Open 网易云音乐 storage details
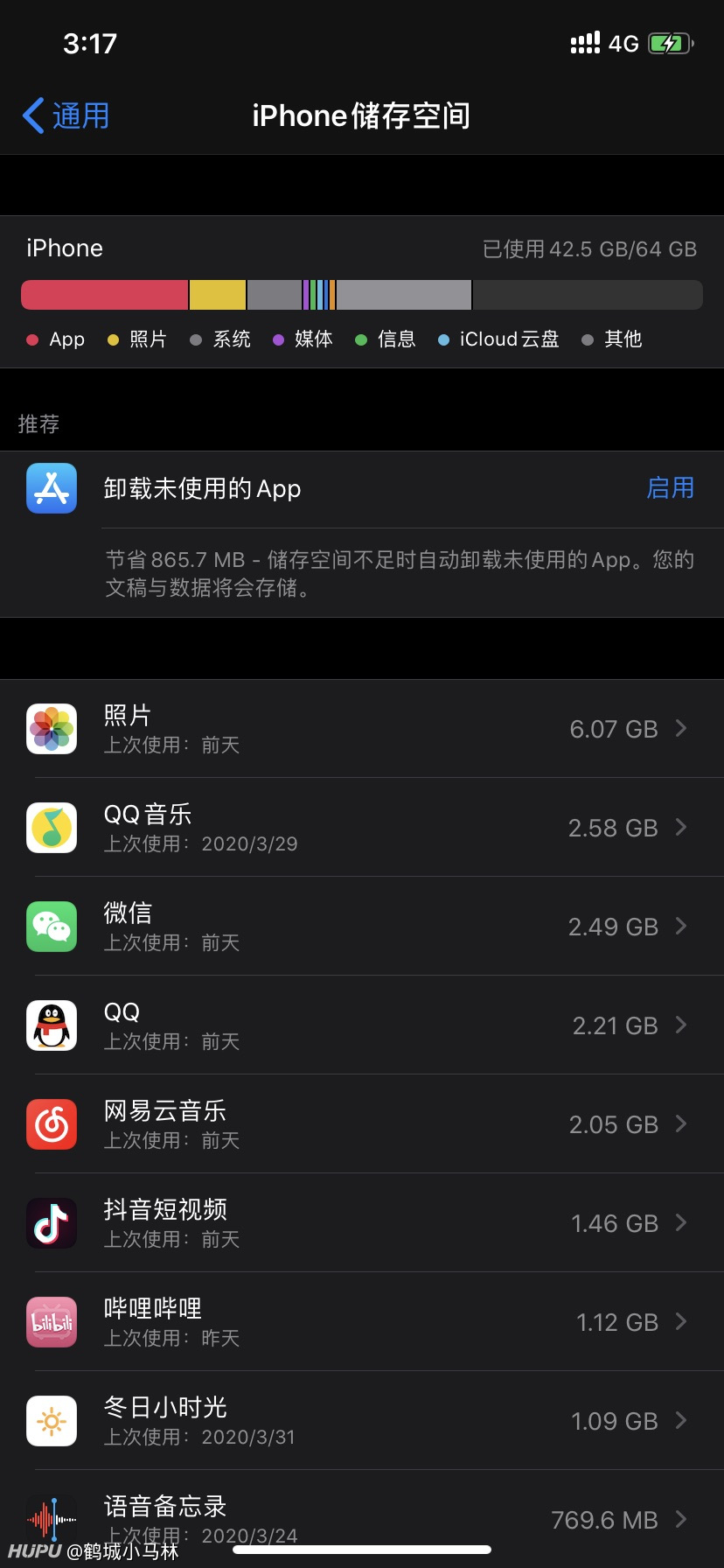 [362, 1124]
